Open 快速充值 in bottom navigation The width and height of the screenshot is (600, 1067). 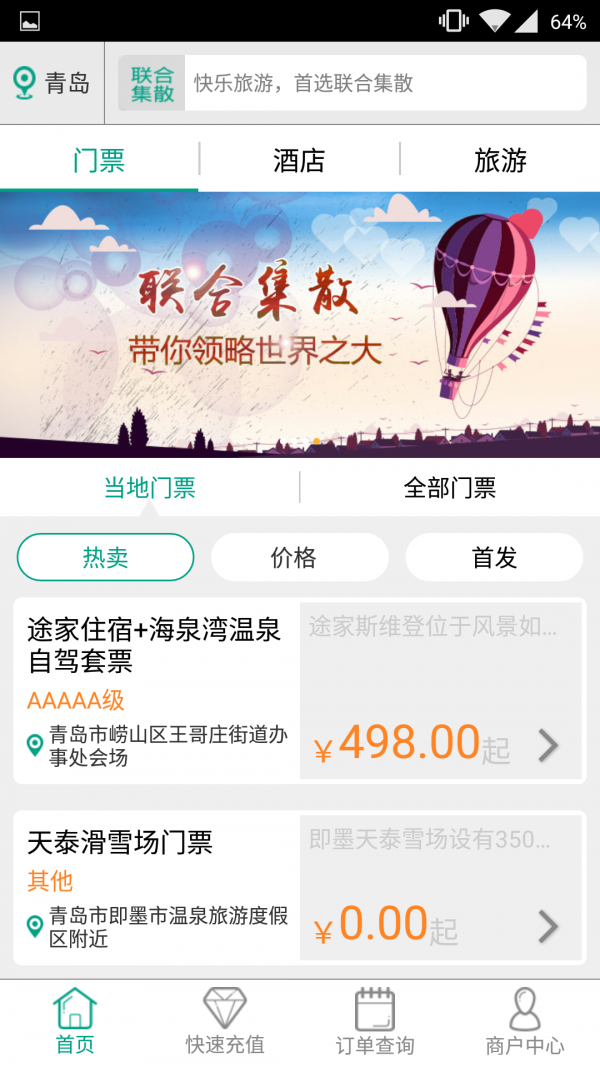pyautogui.click(x=225, y=1022)
